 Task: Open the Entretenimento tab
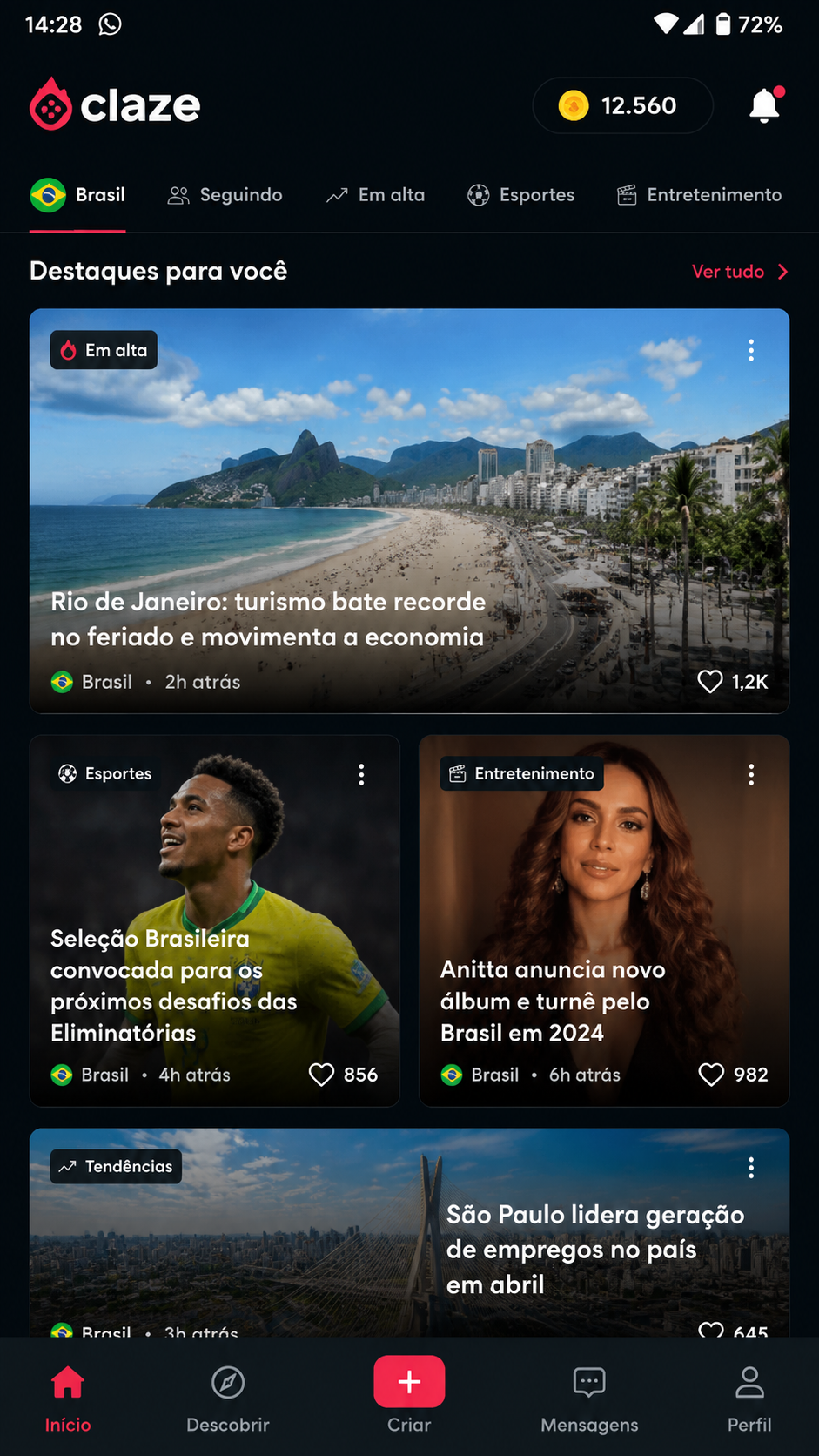pos(699,195)
